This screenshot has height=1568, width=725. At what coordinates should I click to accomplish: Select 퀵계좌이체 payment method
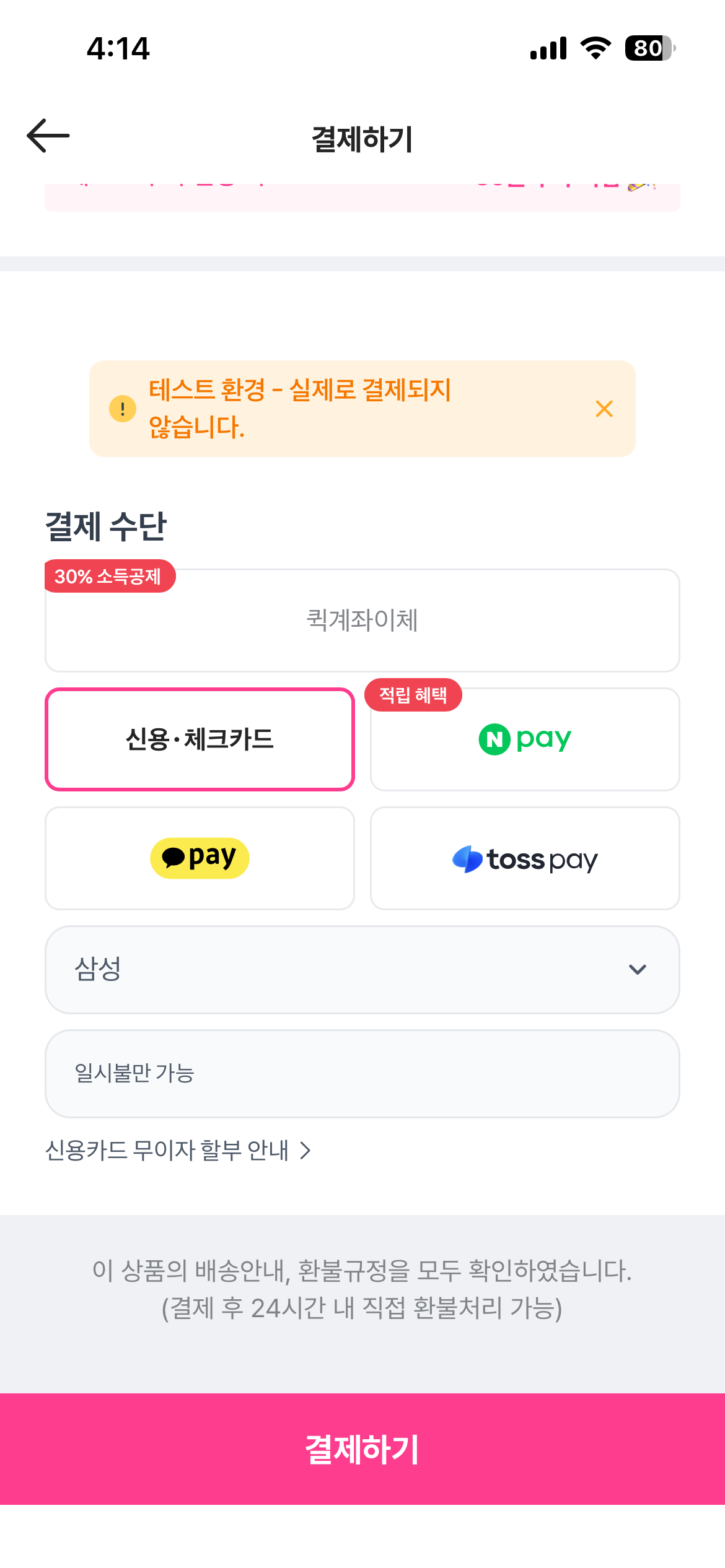[x=362, y=621]
